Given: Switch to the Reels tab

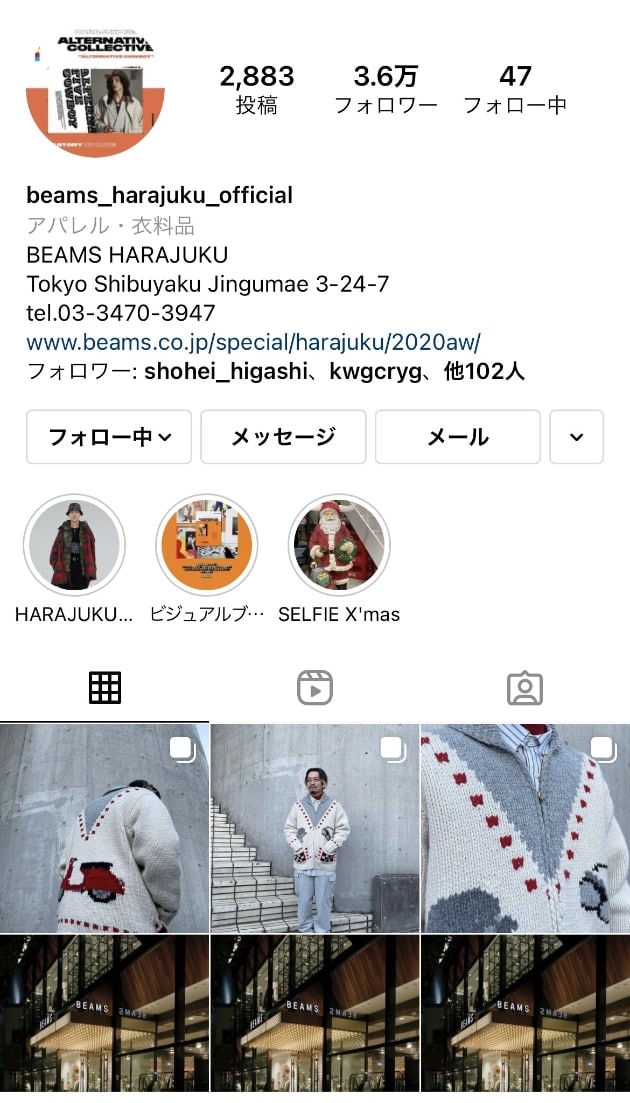Looking at the screenshot, I should (315, 688).
